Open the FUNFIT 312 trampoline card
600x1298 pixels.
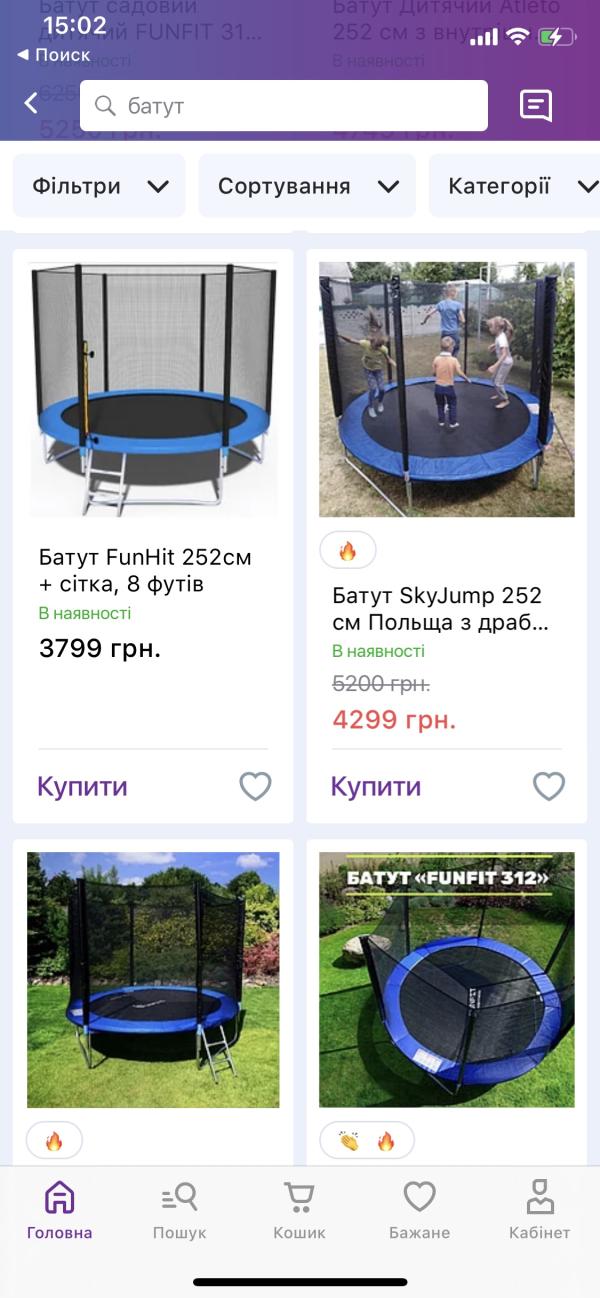446,980
